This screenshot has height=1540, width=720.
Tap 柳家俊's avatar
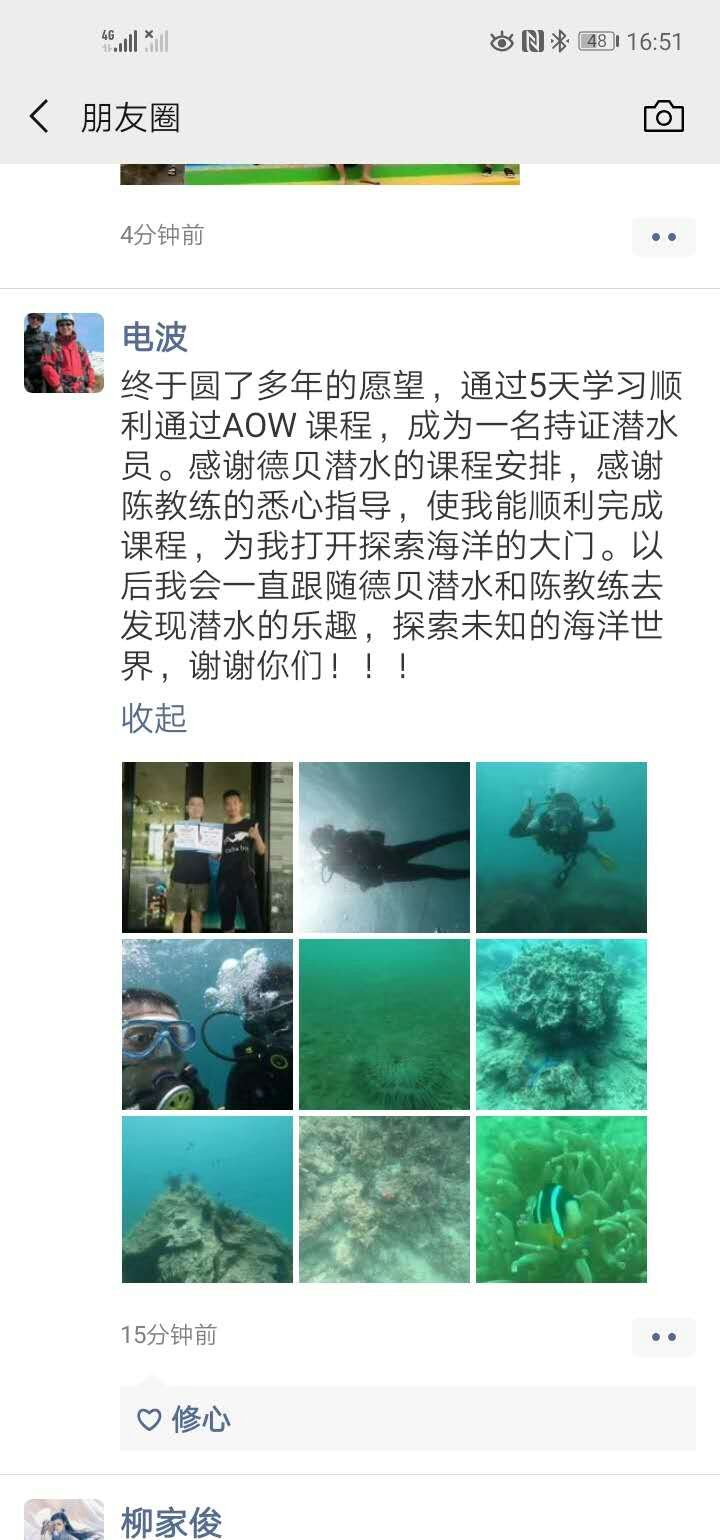pyautogui.click(x=64, y=1519)
